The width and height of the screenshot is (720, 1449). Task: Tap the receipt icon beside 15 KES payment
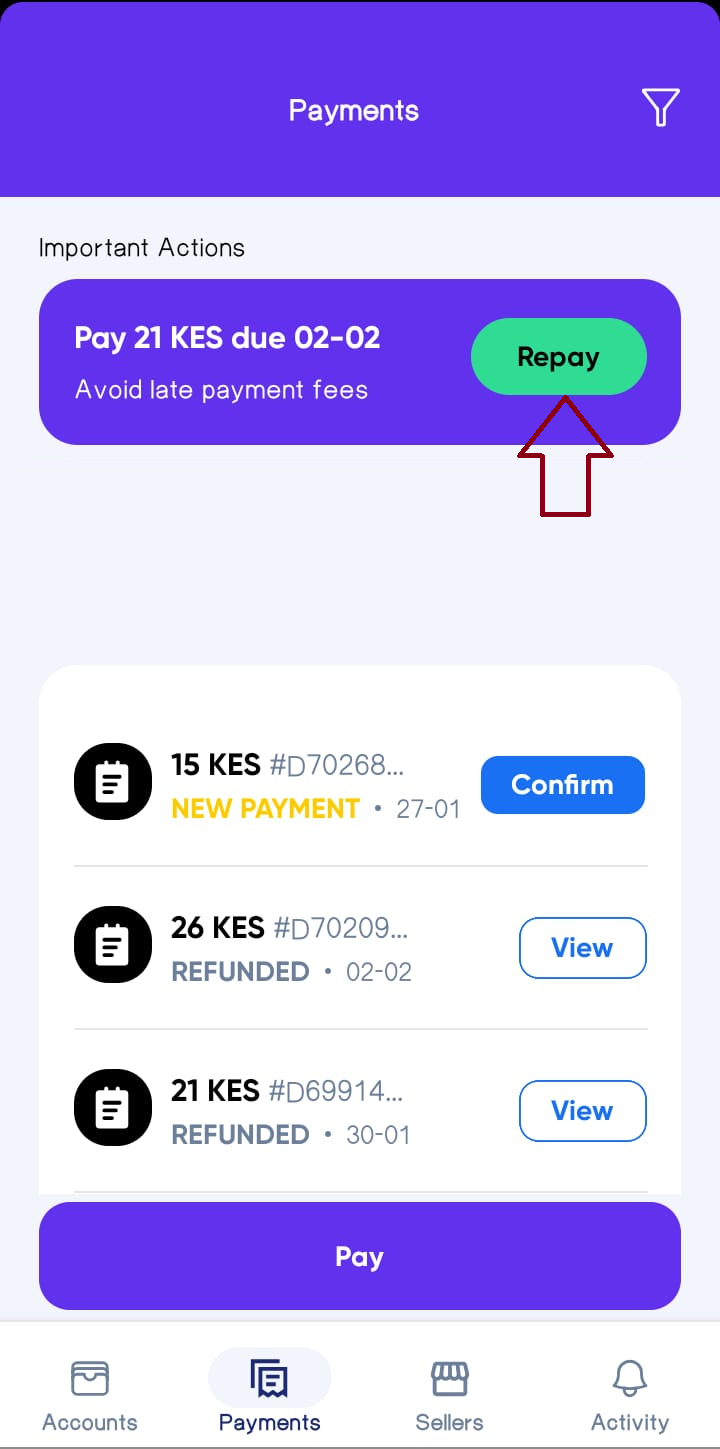(112, 782)
